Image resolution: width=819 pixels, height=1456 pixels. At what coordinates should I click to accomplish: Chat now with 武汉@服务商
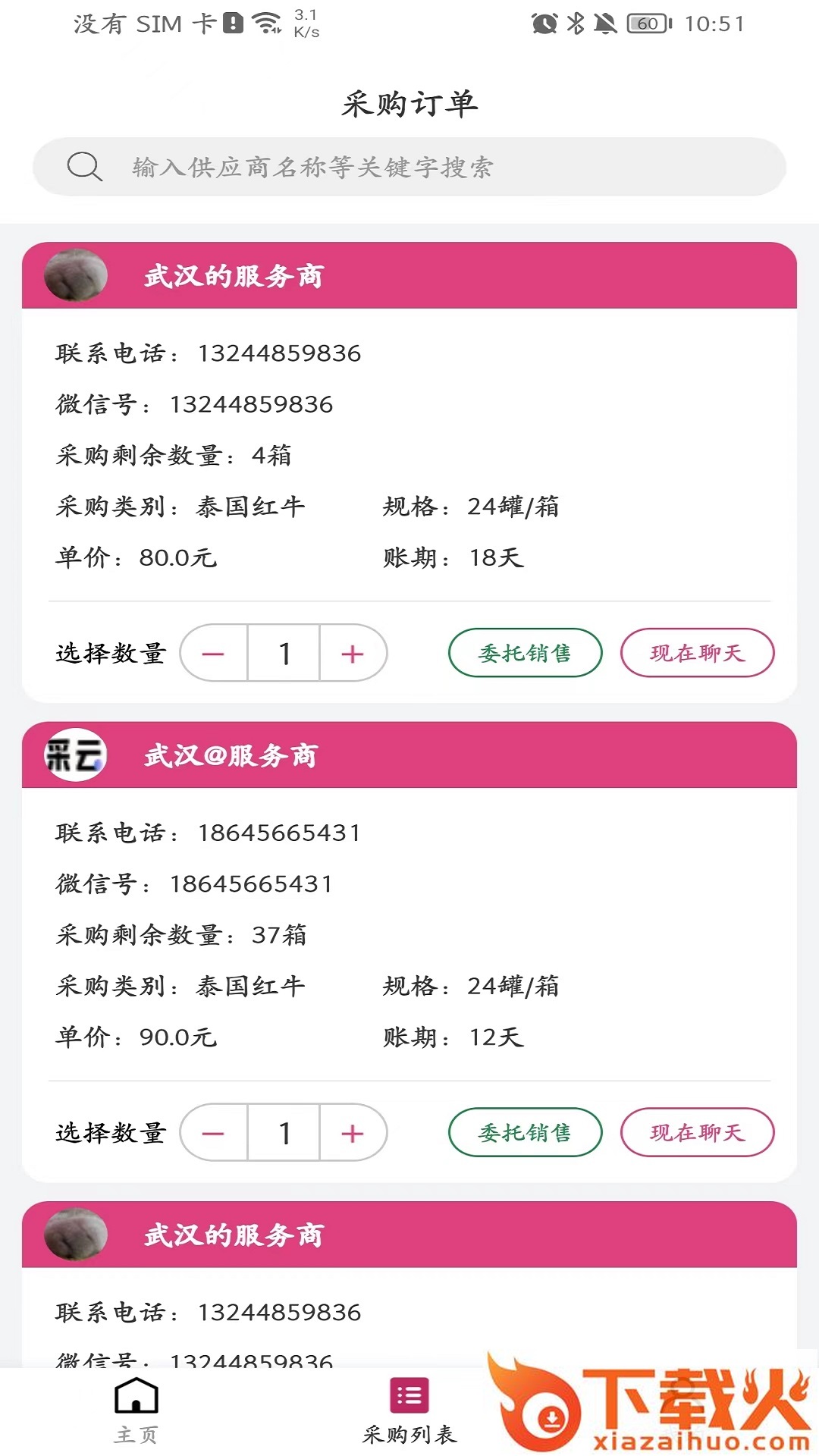[697, 1132]
